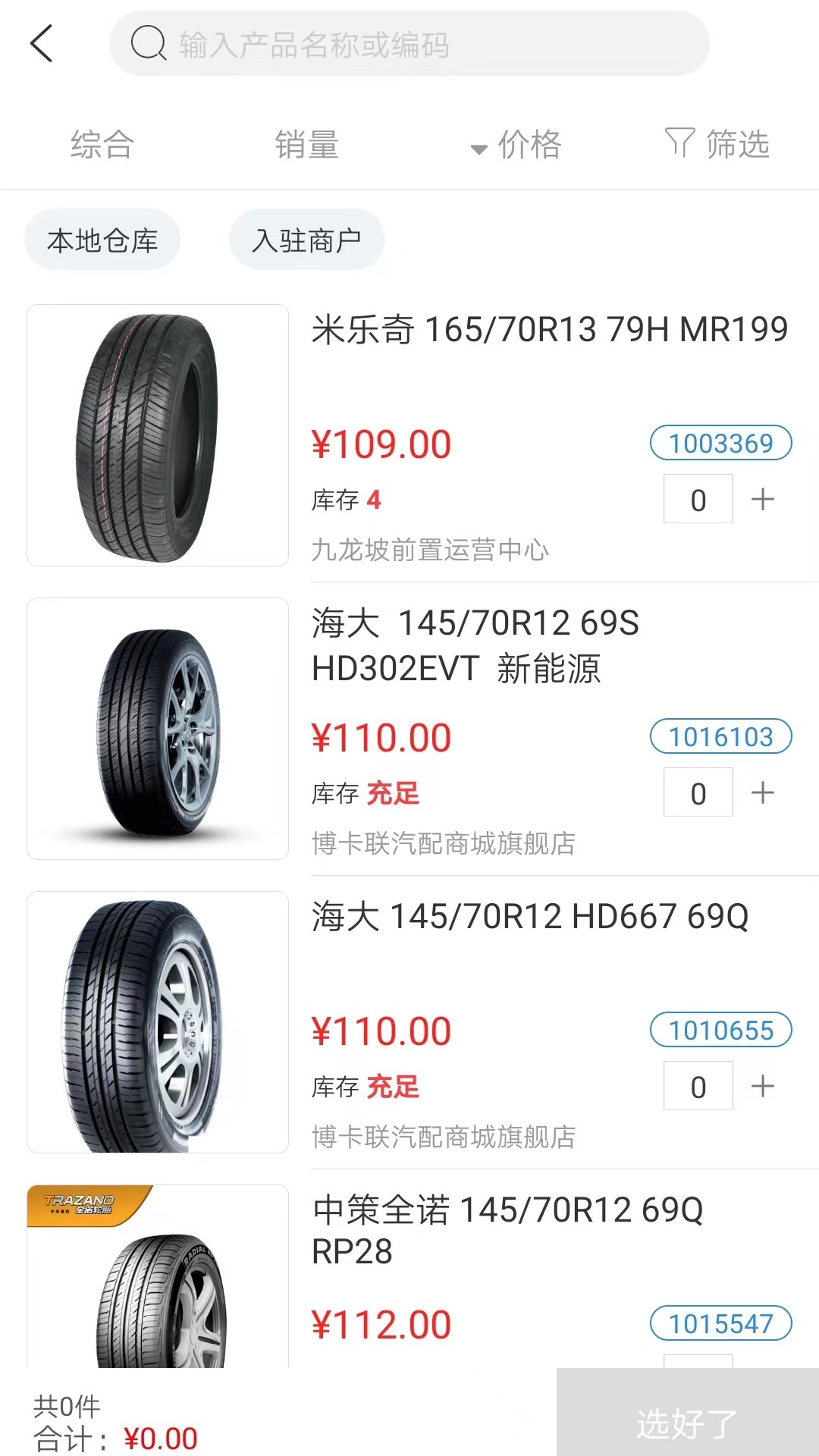Switch to the 综合 tab
Screen dimensions: 819x1456
tap(102, 144)
